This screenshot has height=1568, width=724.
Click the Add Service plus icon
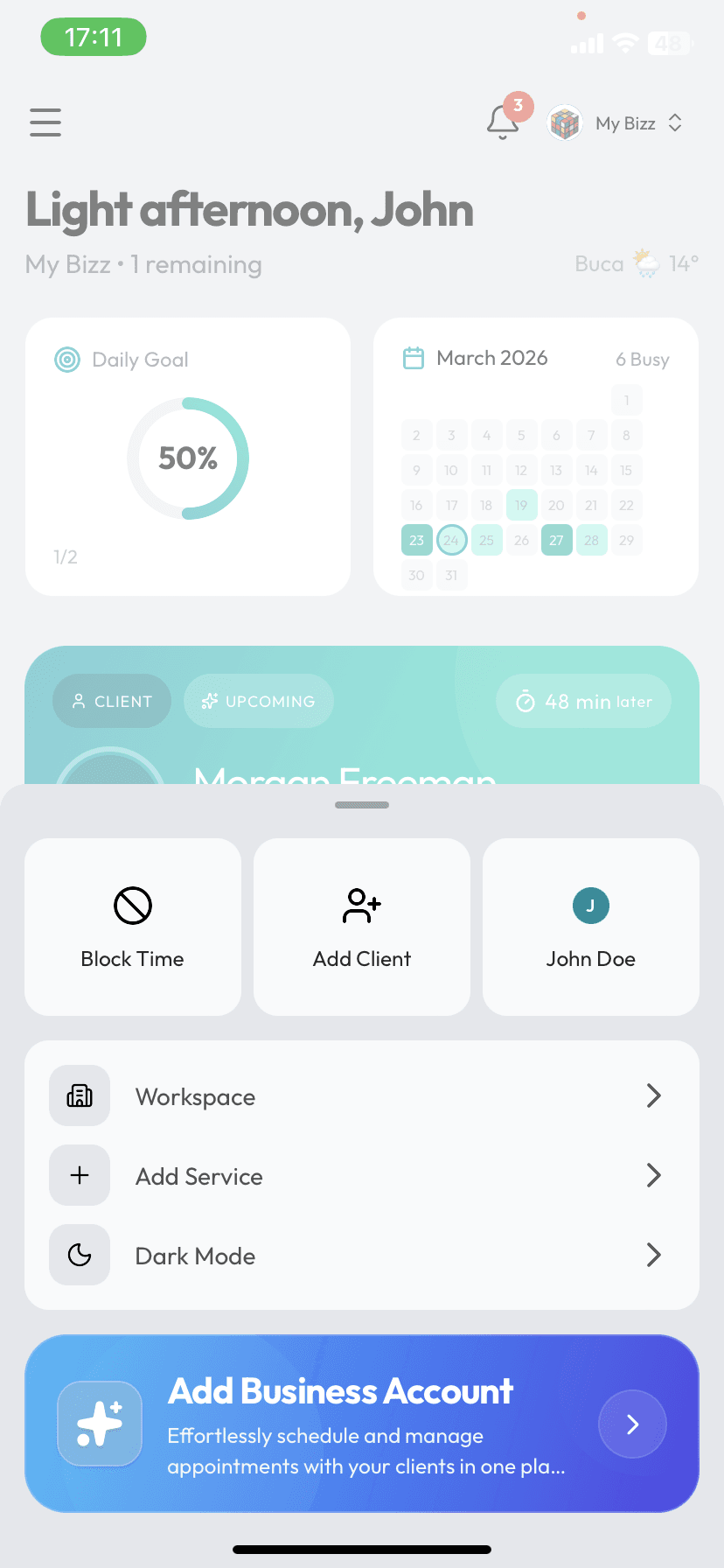80,1175
